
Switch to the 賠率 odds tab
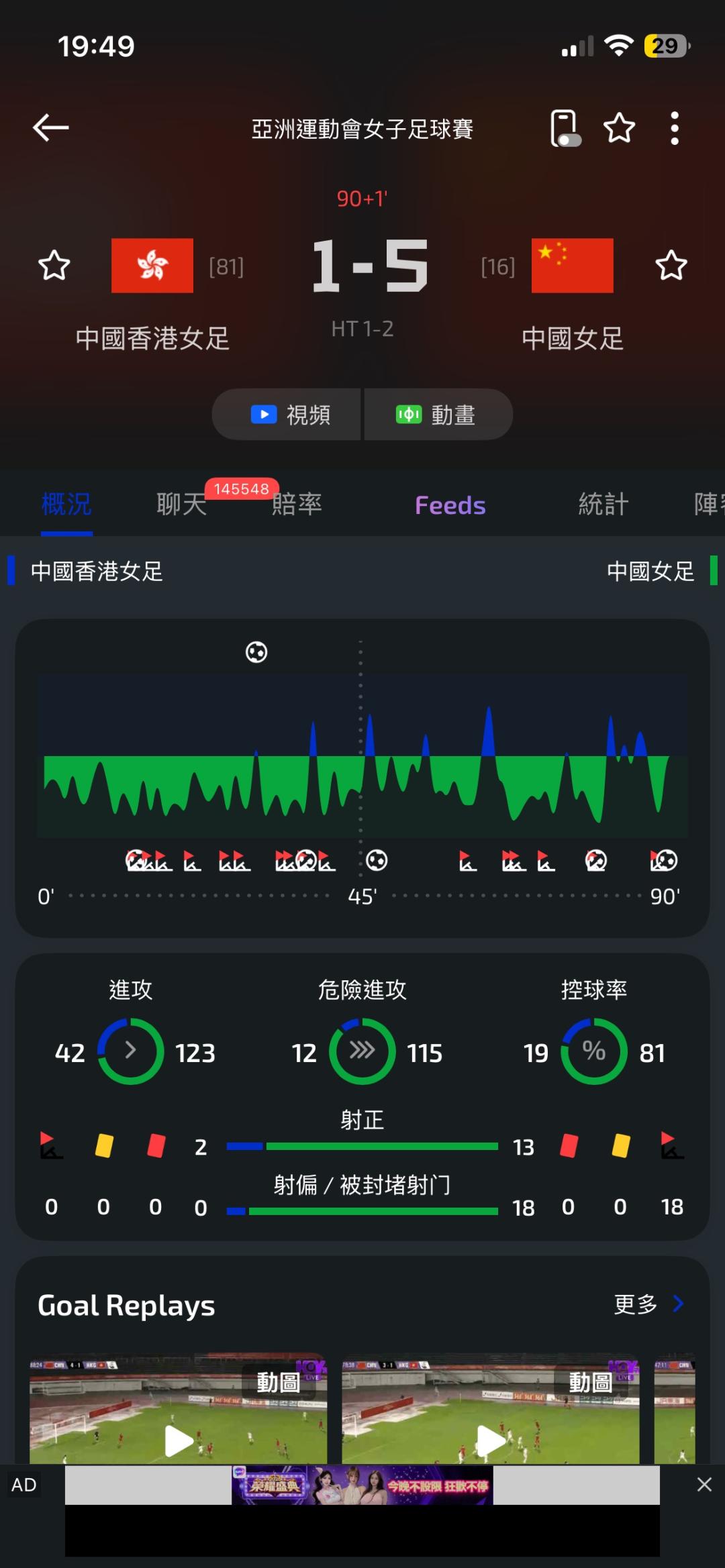(x=297, y=504)
